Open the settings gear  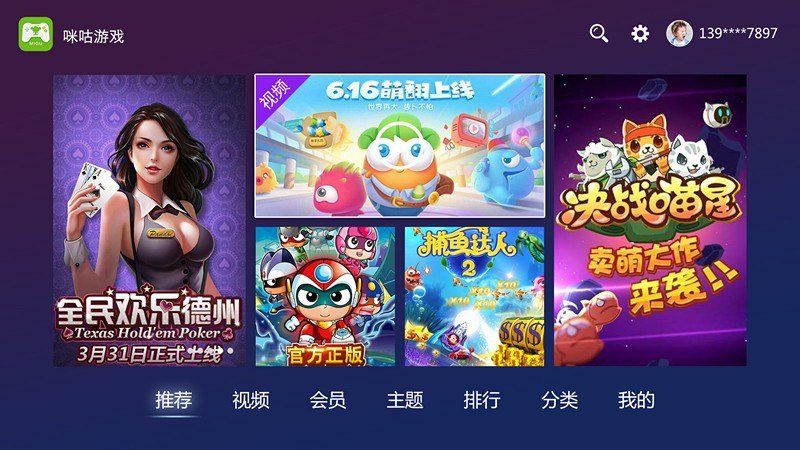pyautogui.click(x=640, y=33)
